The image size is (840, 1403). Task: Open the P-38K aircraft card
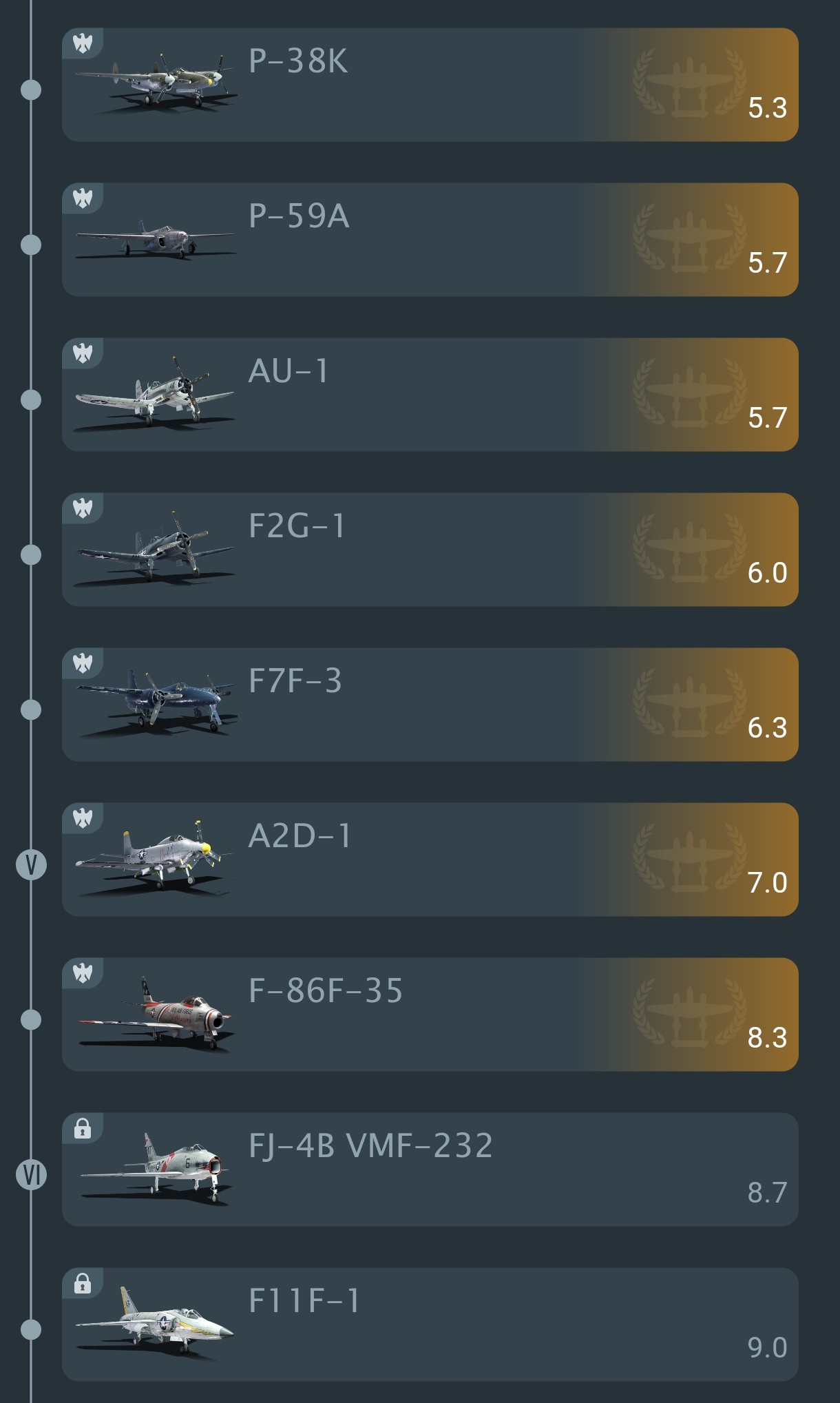pos(430,85)
